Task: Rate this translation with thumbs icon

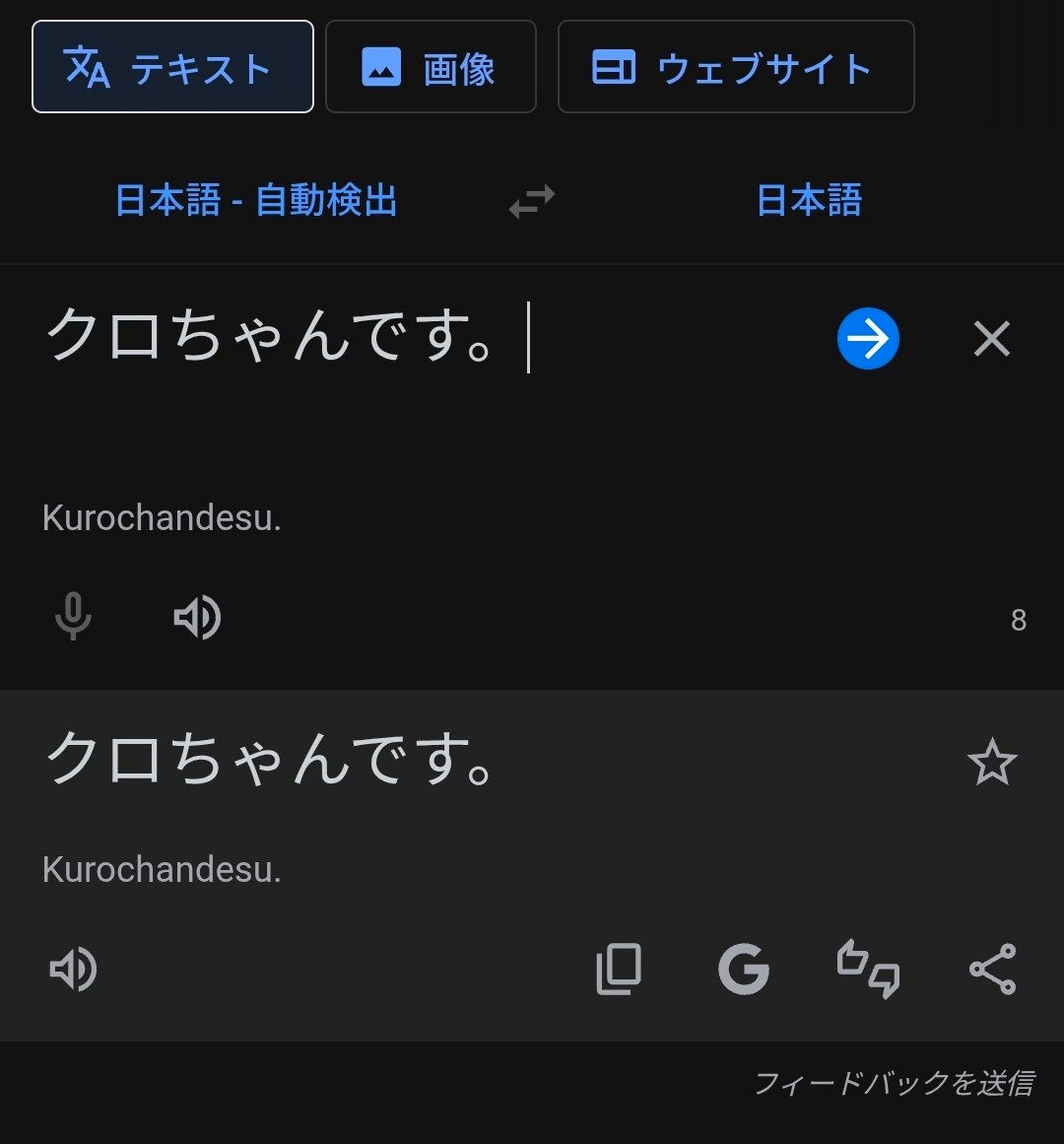Action: pos(868,970)
